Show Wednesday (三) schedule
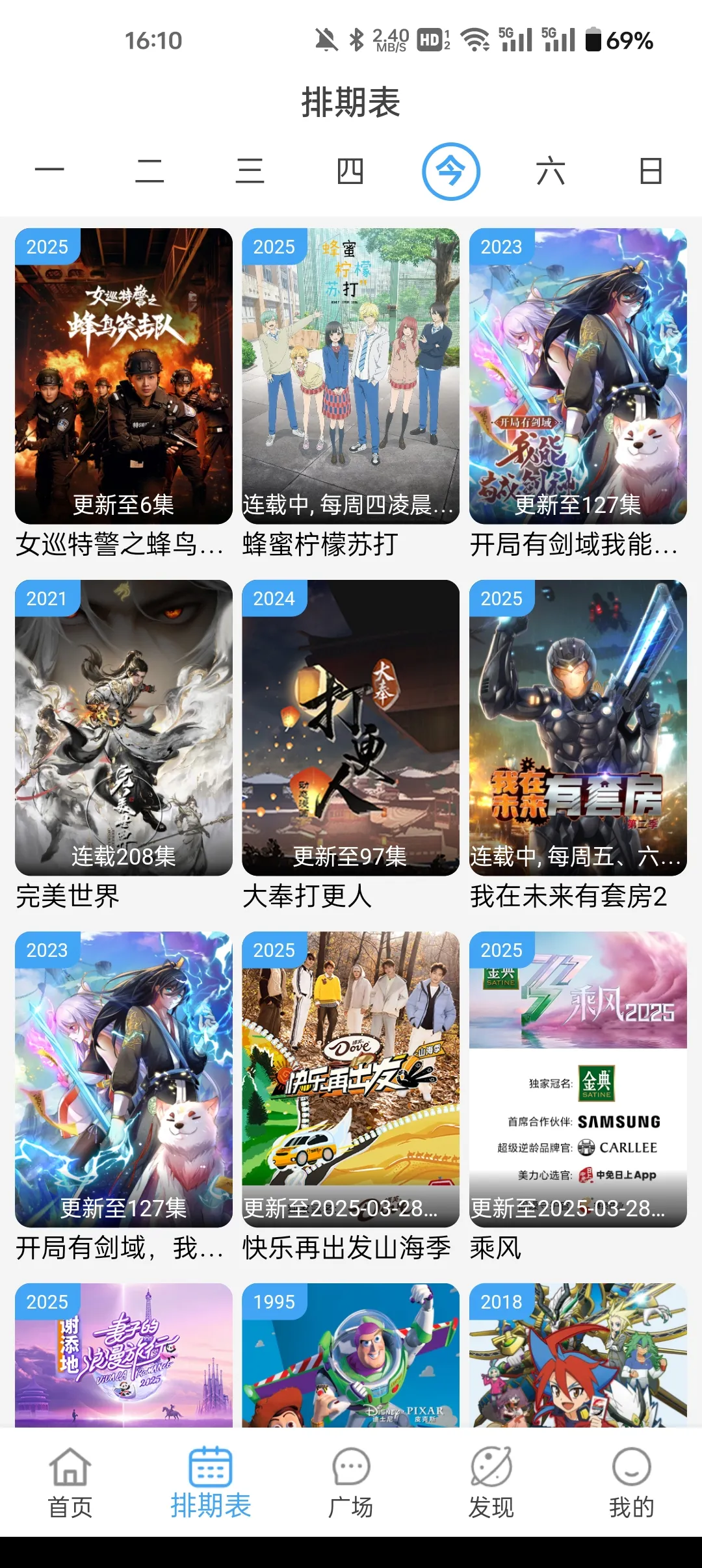The height and width of the screenshot is (1568, 702). click(x=250, y=172)
